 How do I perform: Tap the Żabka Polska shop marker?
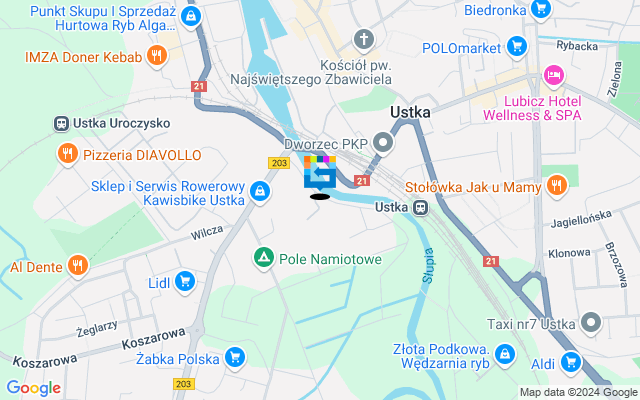pyautogui.click(x=235, y=356)
